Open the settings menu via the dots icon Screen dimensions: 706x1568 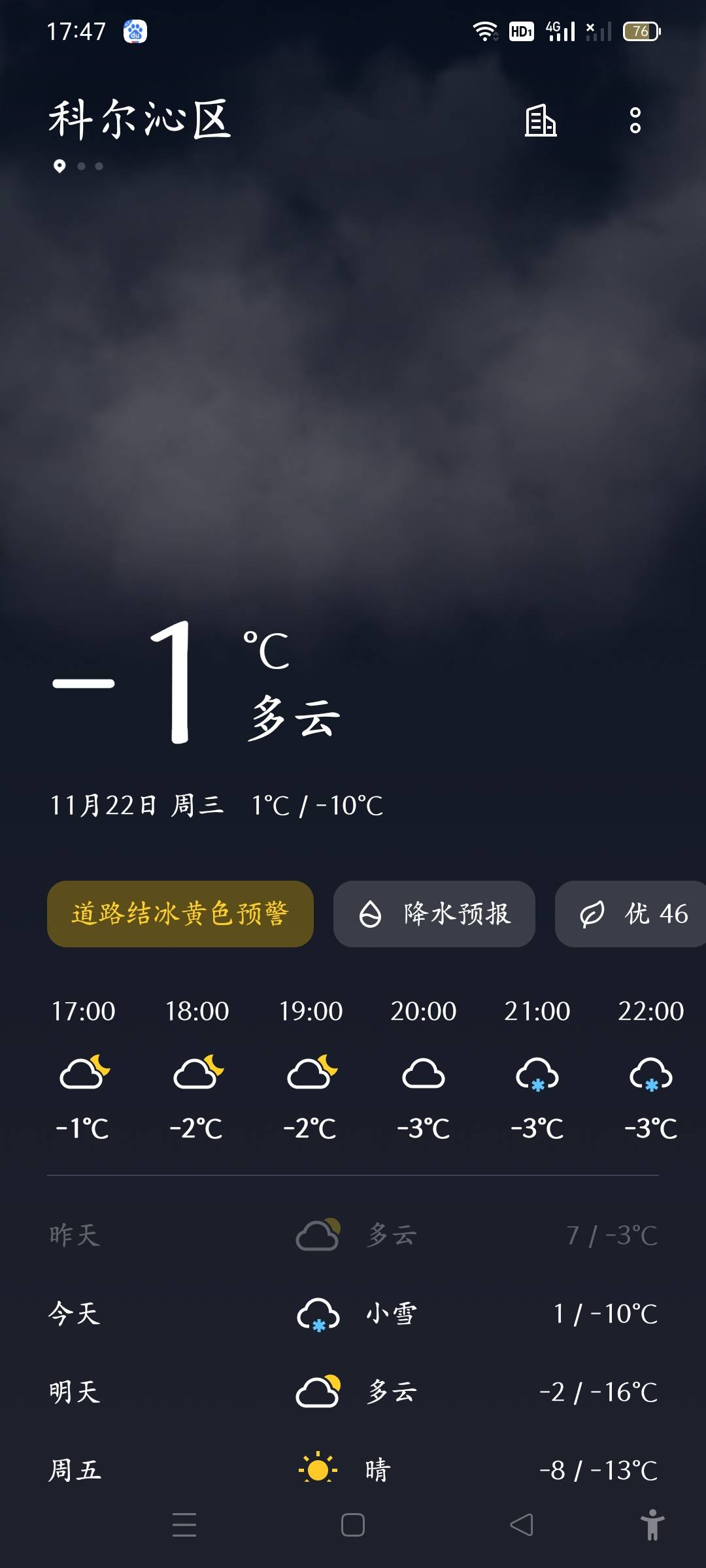point(634,122)
